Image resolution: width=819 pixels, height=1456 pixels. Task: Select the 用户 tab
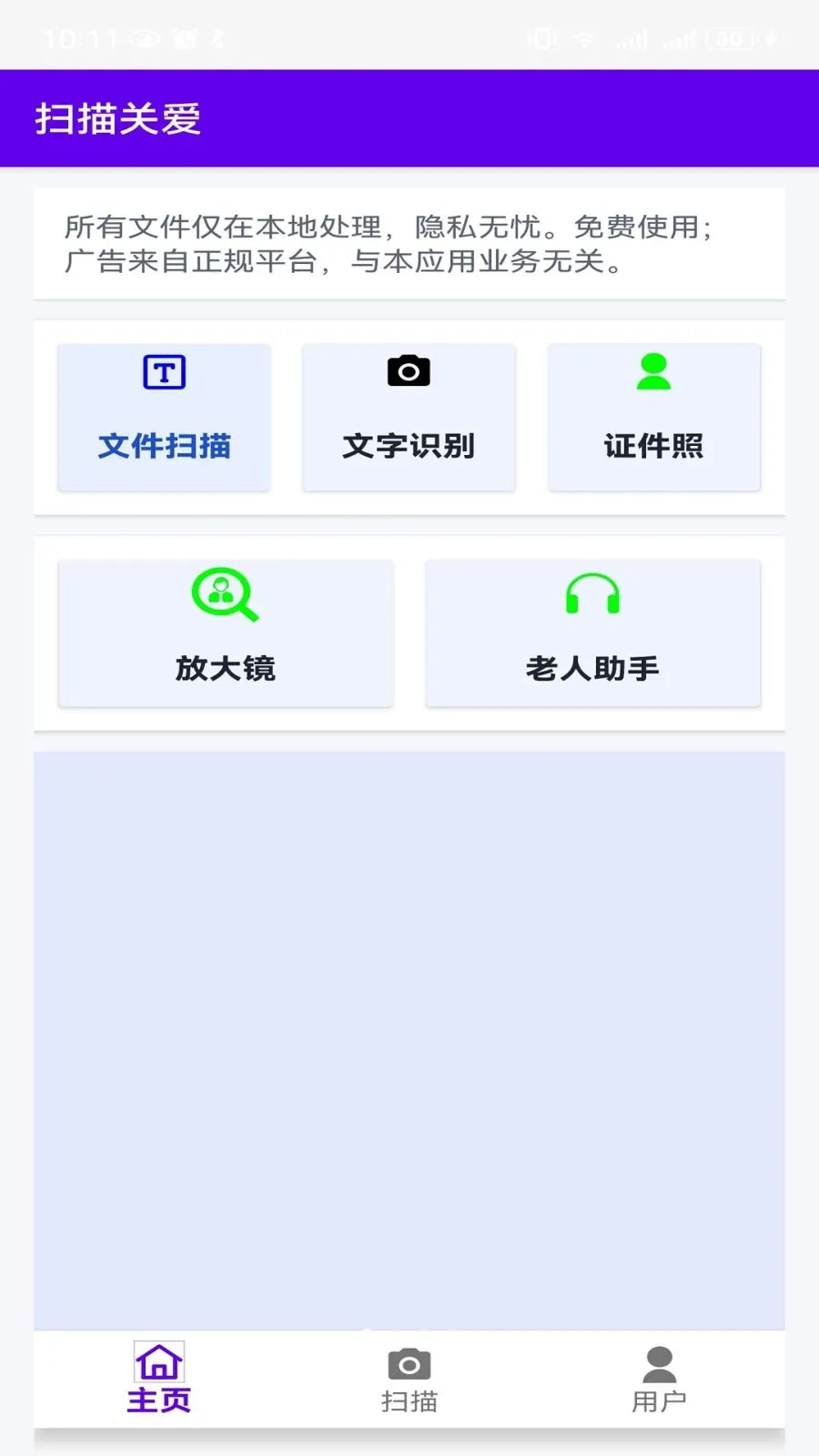[658, 1379]
